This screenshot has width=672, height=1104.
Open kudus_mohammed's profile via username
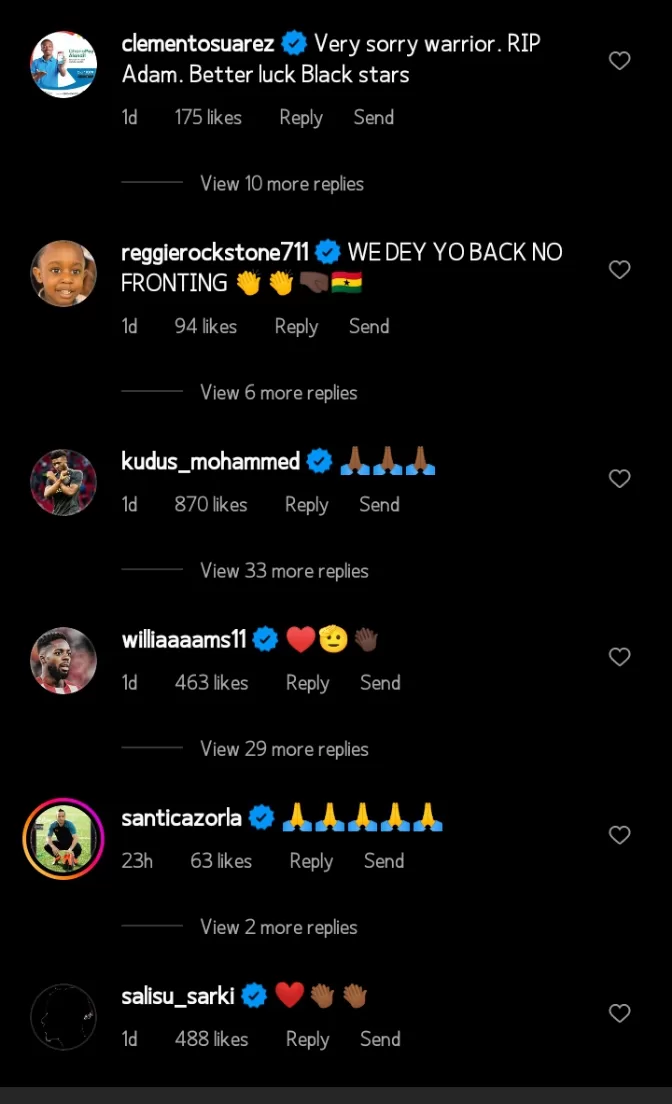(x=210, y=461)
